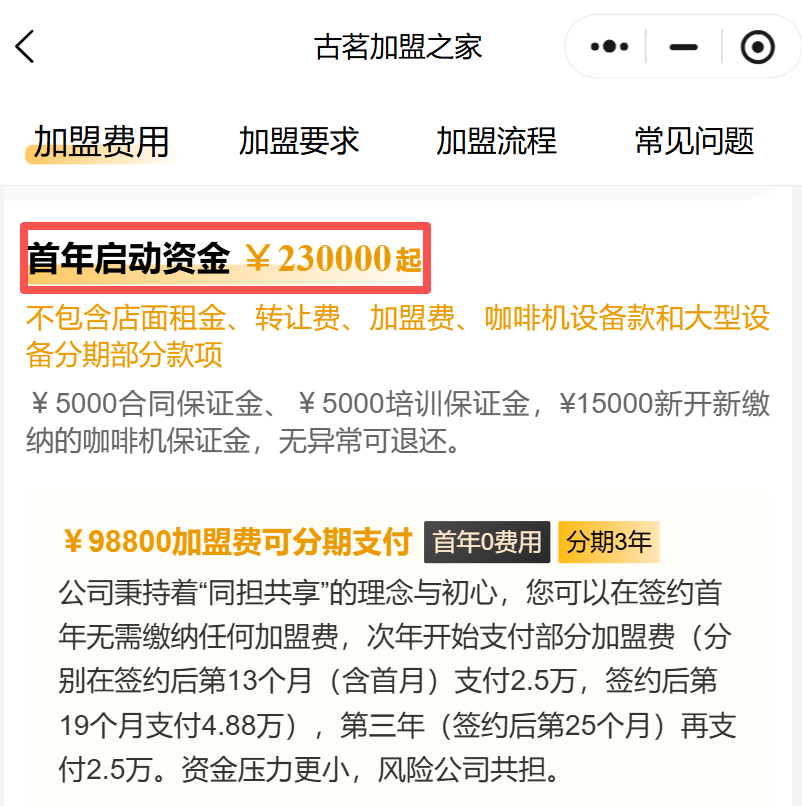Close the mini program via circle icon
This screenshot has height=806, width=802.
point(757,47)
